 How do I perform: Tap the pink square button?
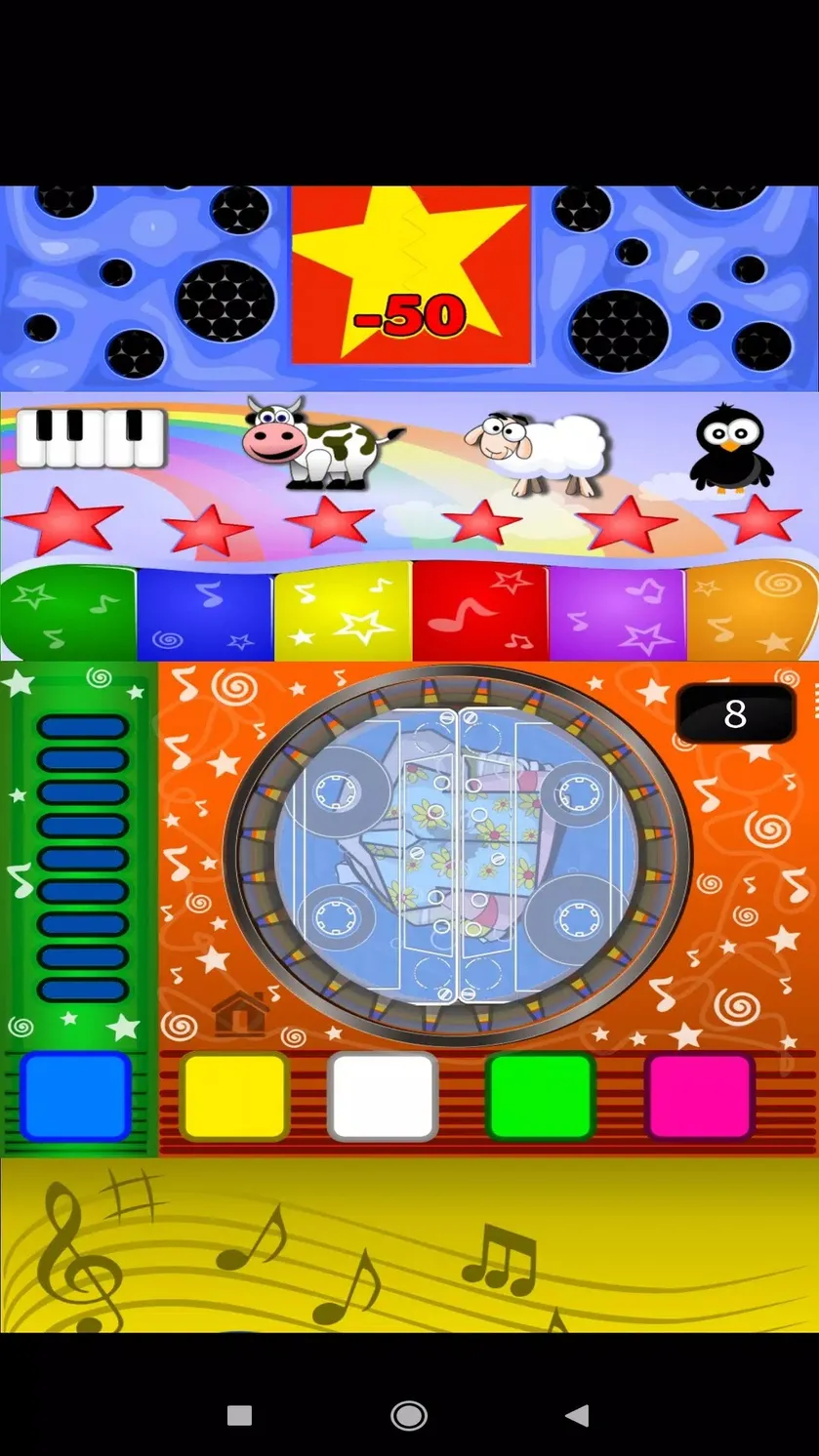tap(700, 1096)
